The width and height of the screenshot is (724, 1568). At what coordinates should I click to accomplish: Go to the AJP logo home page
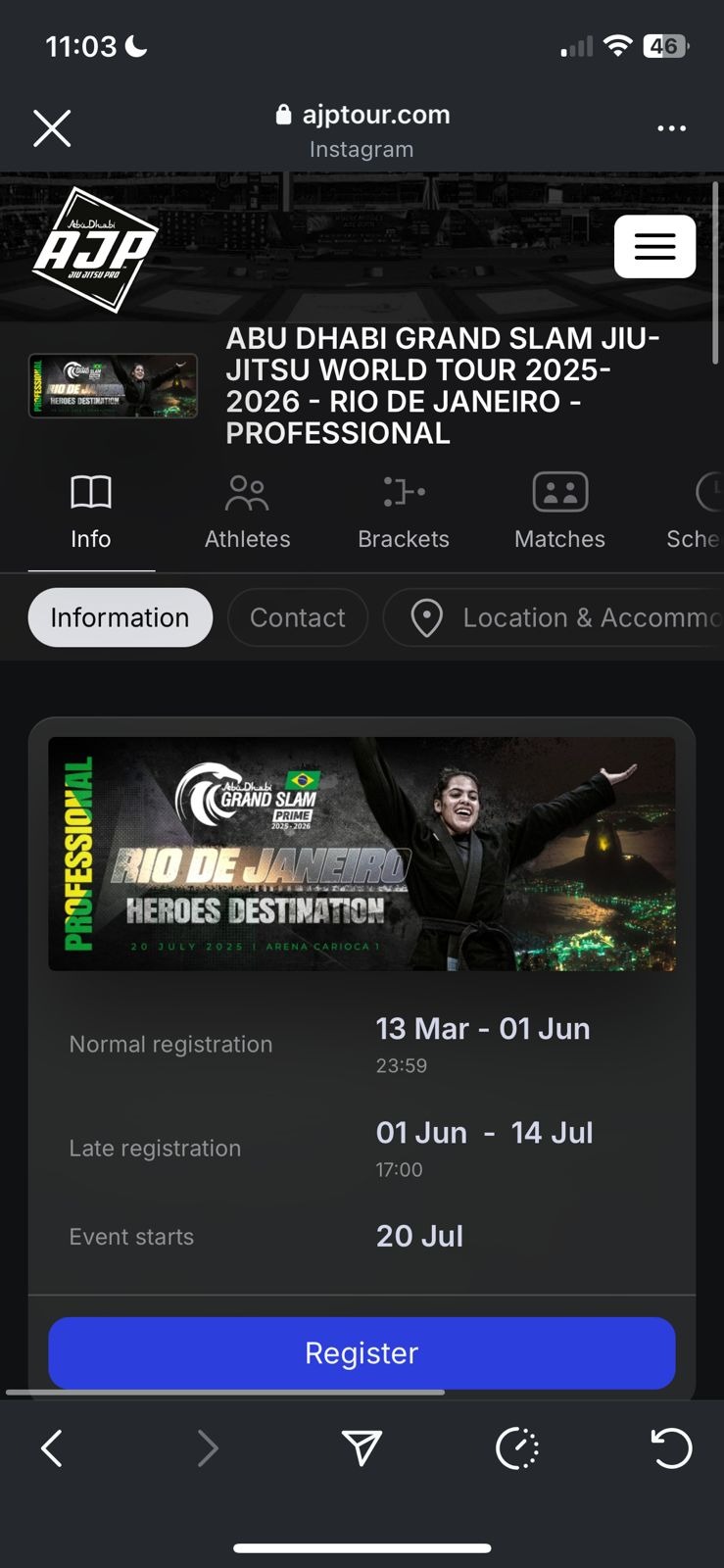94,250
